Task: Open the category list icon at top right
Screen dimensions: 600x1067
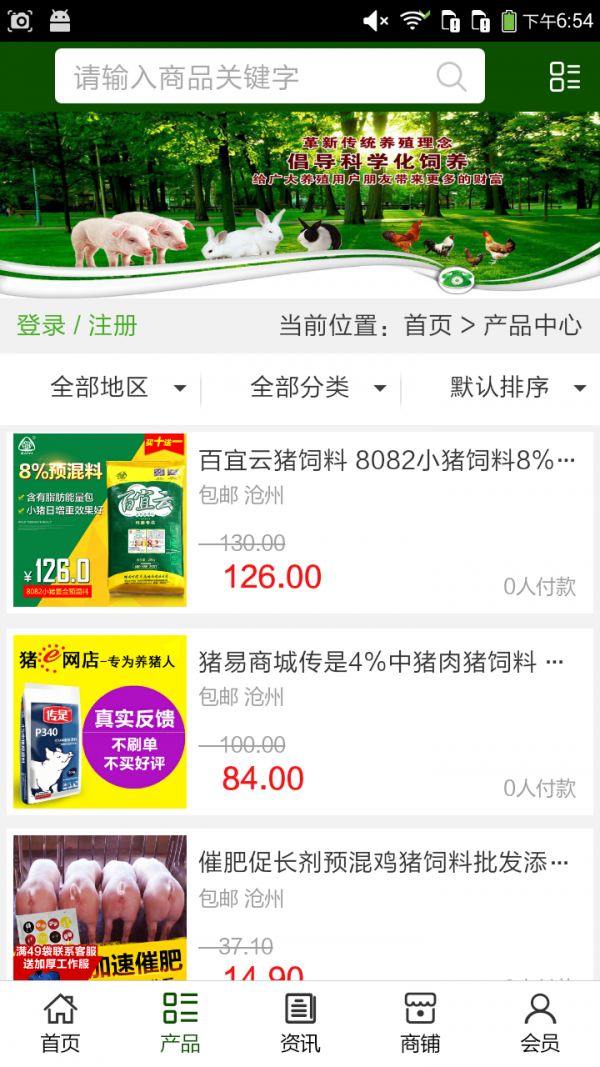Action: click(564, 77)
